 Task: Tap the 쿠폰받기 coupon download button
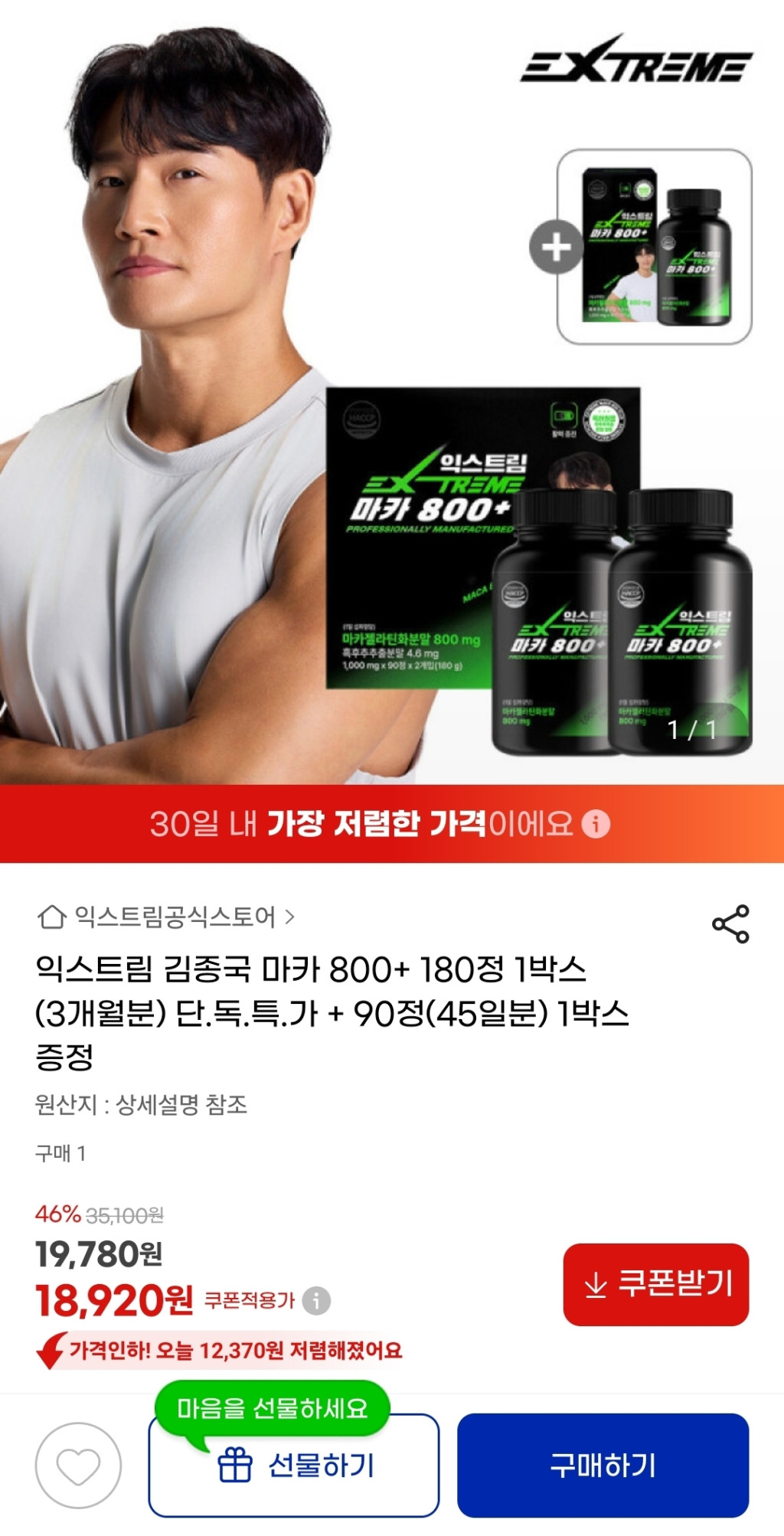point(656,1284)
